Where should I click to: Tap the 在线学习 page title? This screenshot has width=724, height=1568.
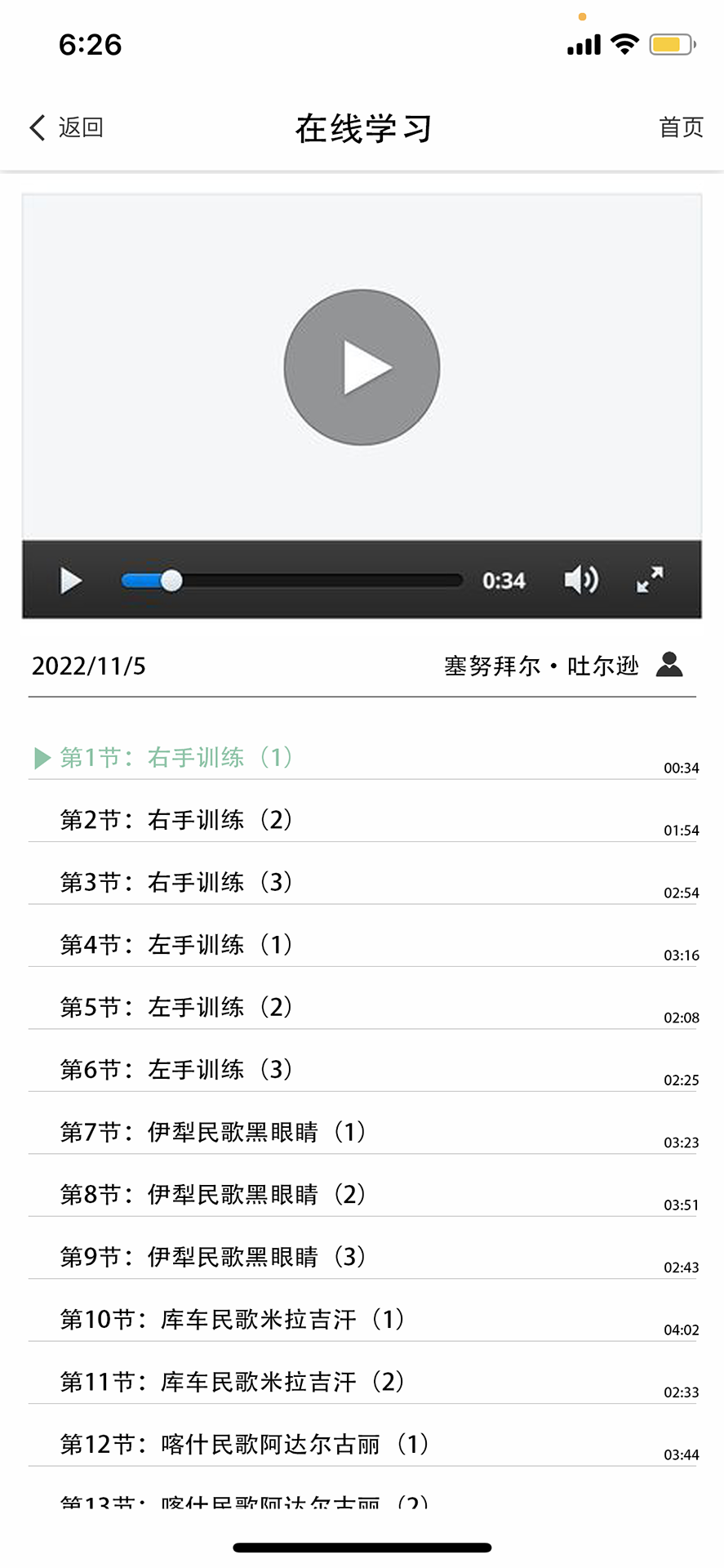pyautogui.click(x=362, y=129)
